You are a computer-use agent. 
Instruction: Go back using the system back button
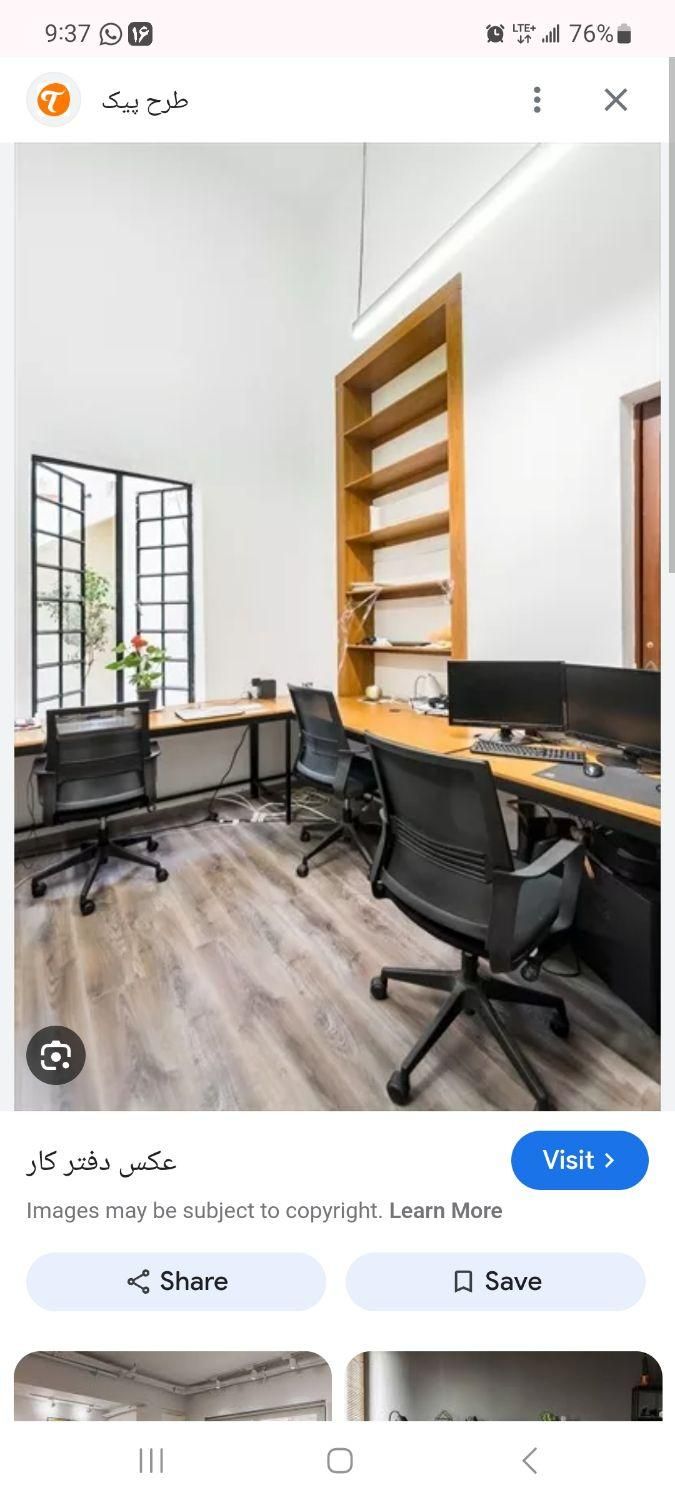click(529, 1461)
